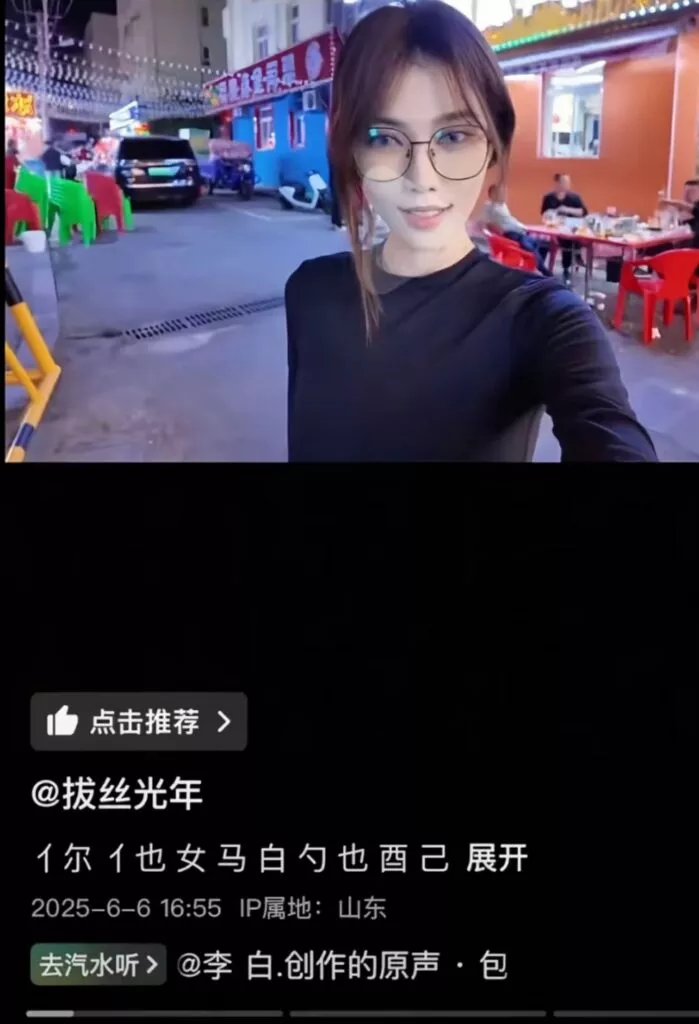Open 去汽水听 music link

98,965
